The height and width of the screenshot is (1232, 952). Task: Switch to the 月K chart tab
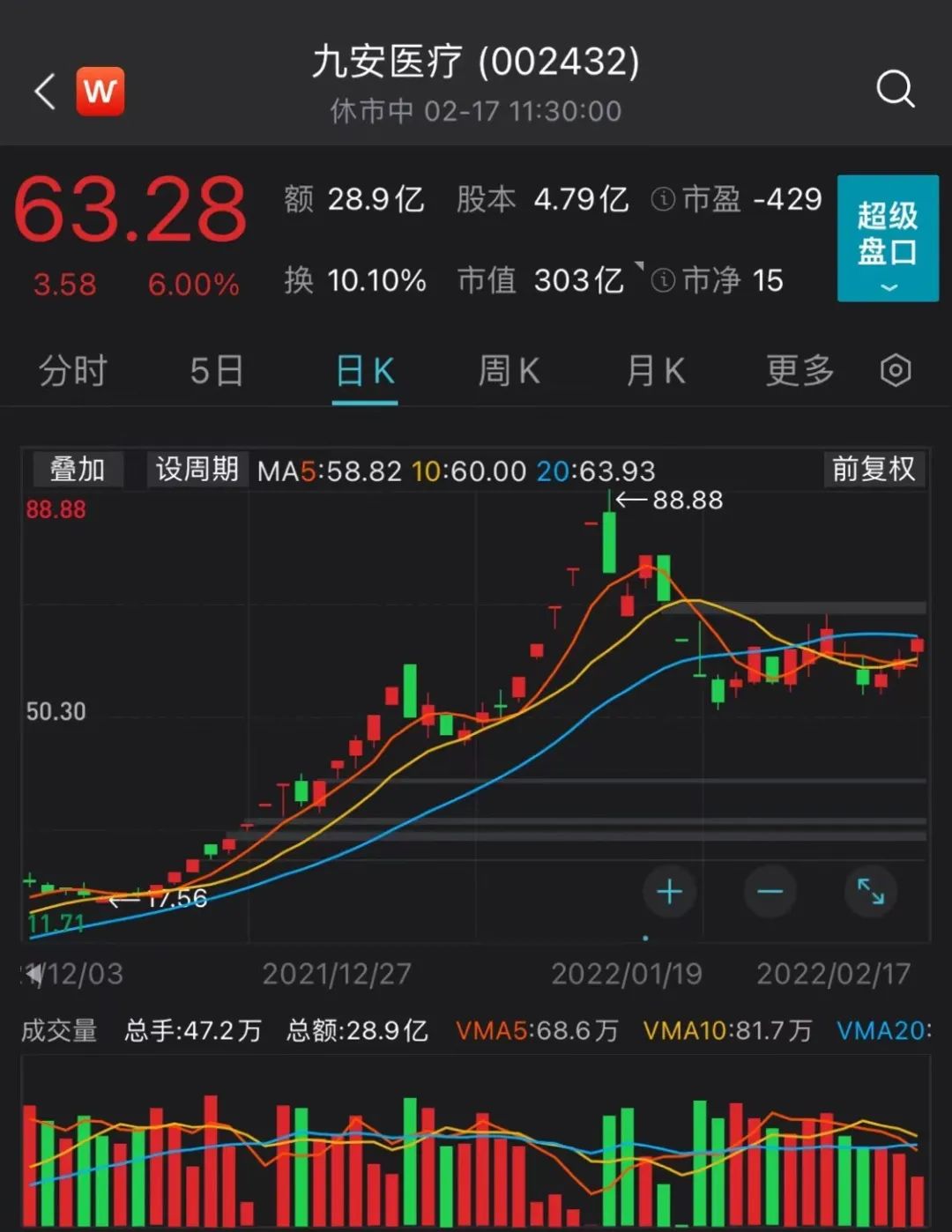[x=655, y=371]
